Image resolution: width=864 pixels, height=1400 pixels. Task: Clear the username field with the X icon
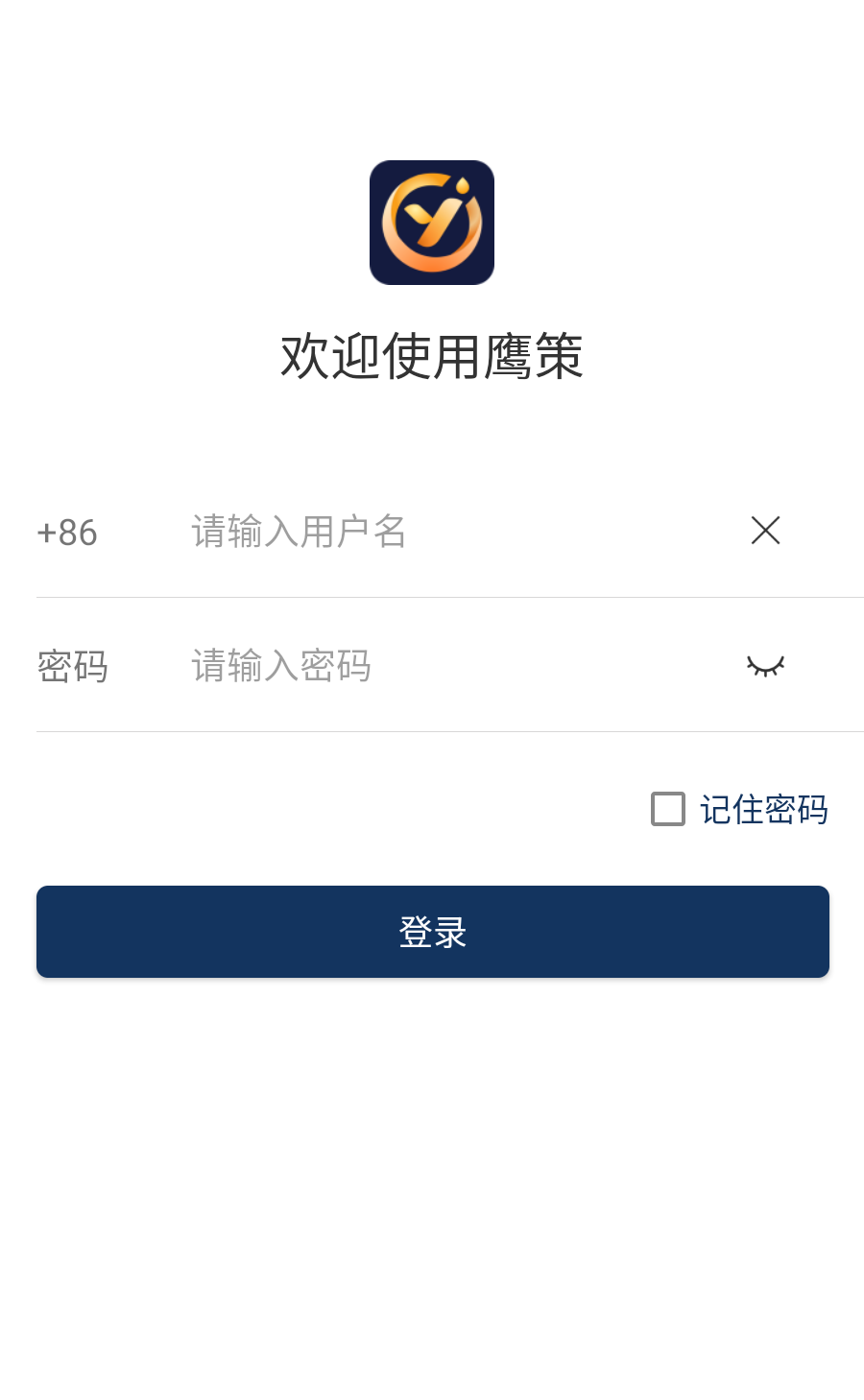pos(765,531)
